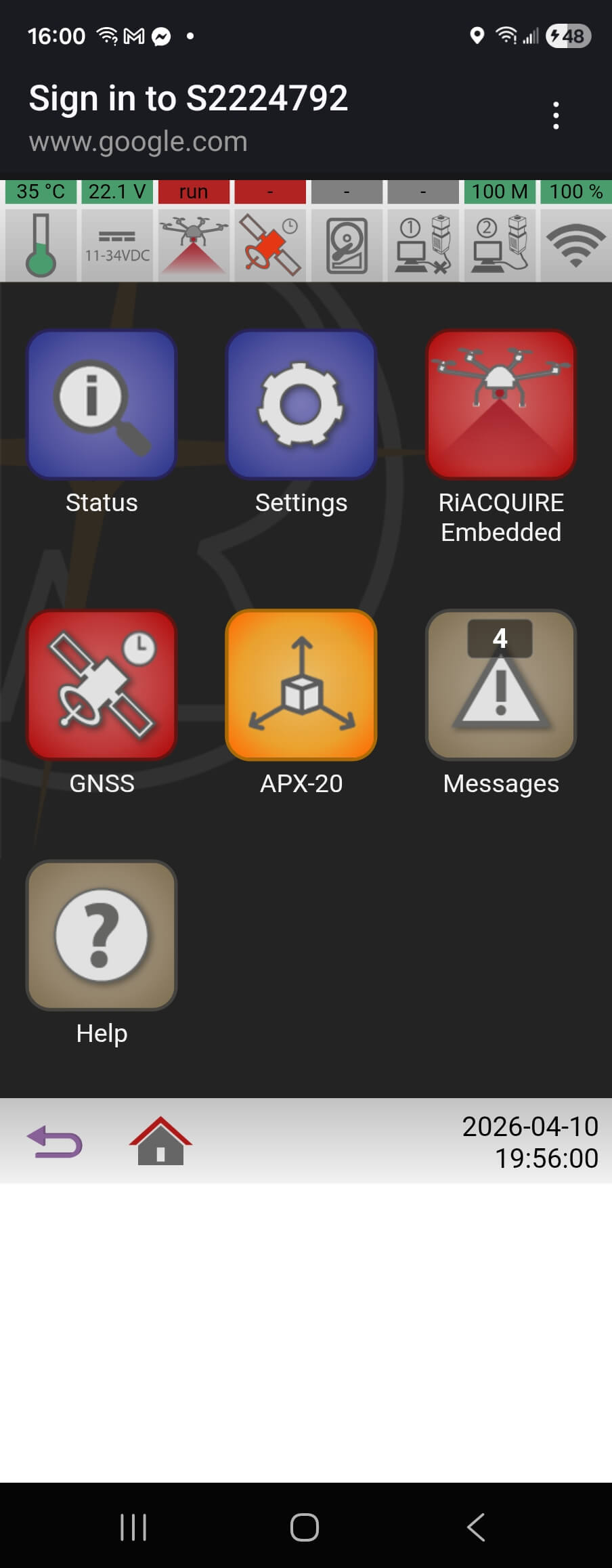Open the three-dot overflow menu
612x1568 pixels.
pyautogui.click(x=556, y=116)
